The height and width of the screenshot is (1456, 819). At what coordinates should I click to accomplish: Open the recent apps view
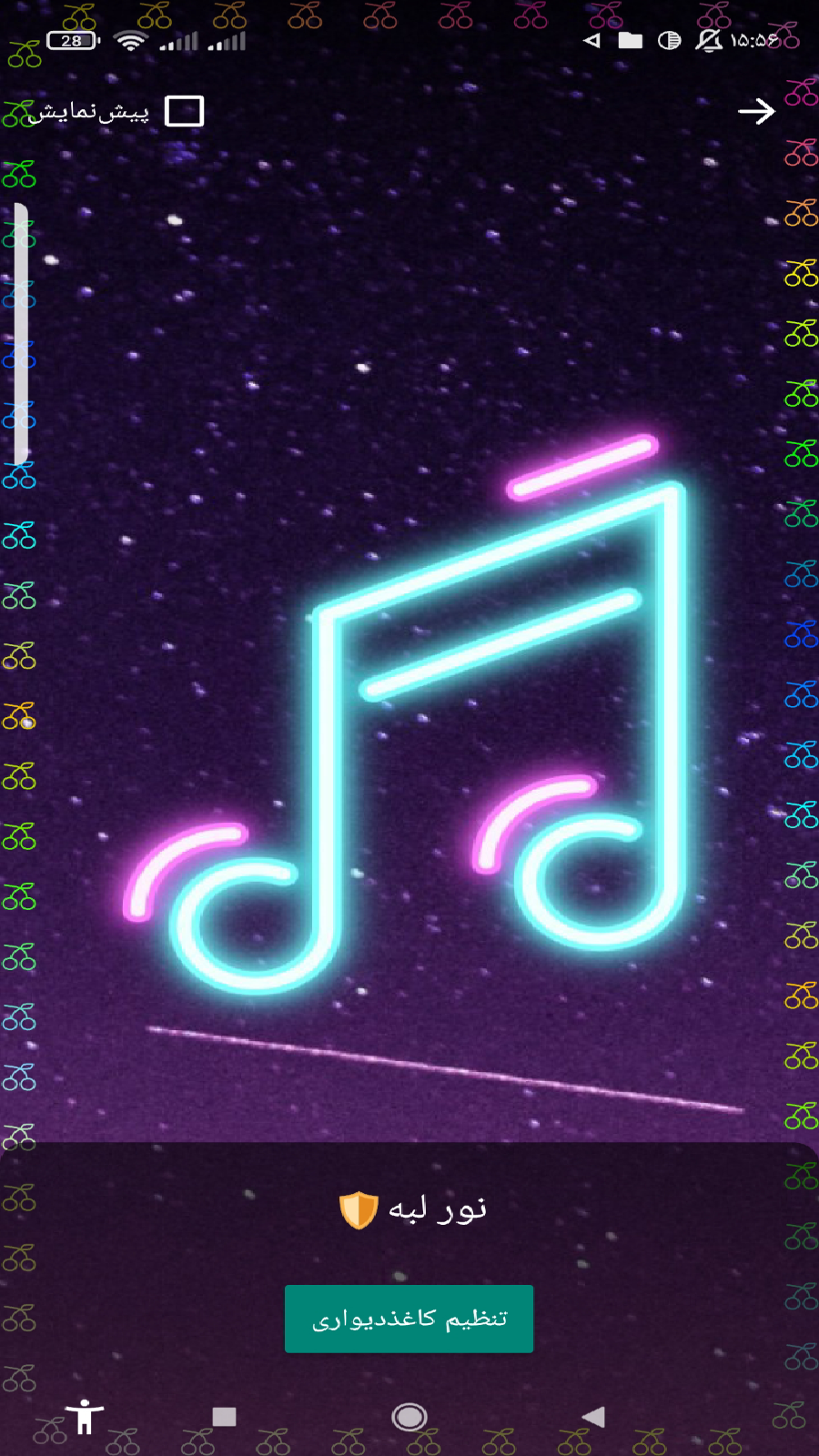tap(224, 1417)
